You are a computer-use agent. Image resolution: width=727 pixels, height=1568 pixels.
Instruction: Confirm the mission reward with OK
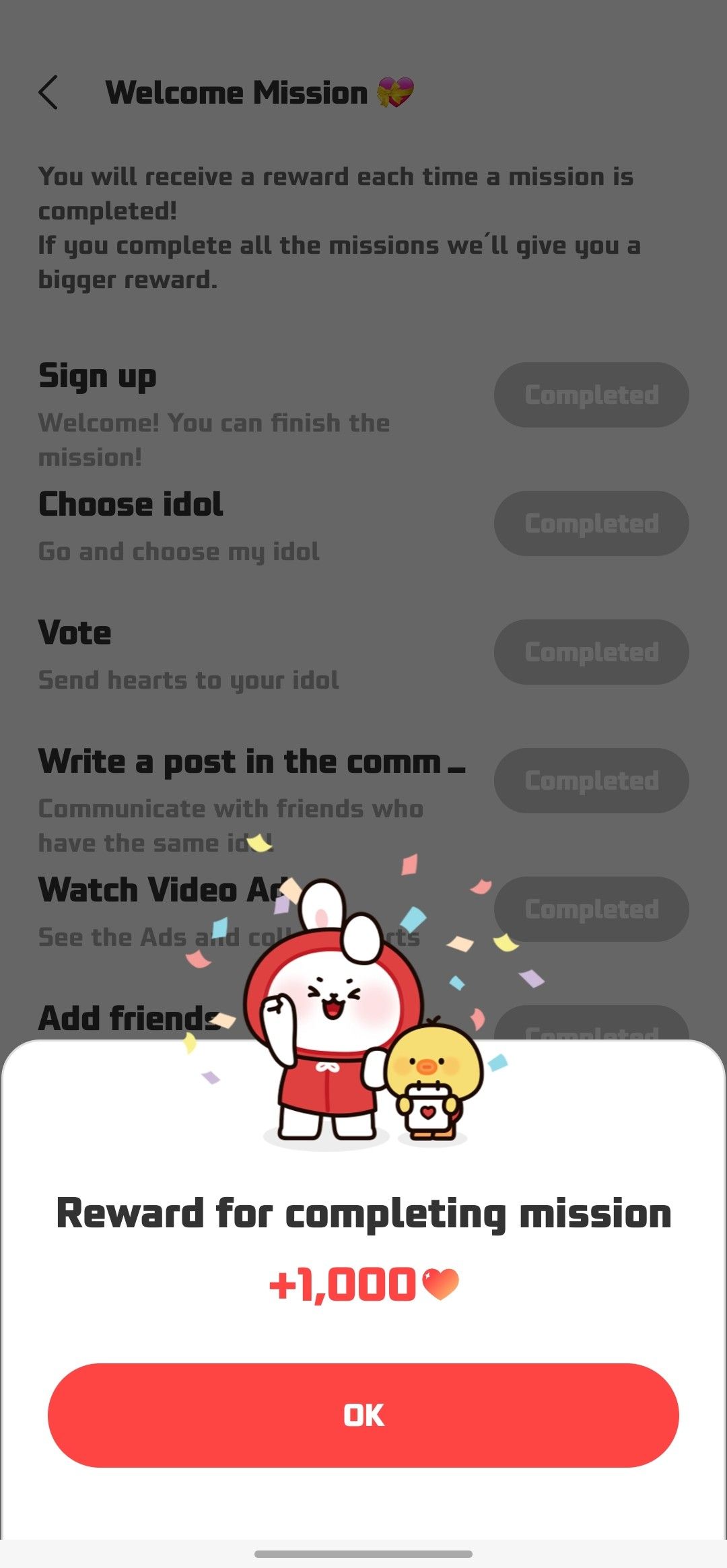pos(363,1414)
